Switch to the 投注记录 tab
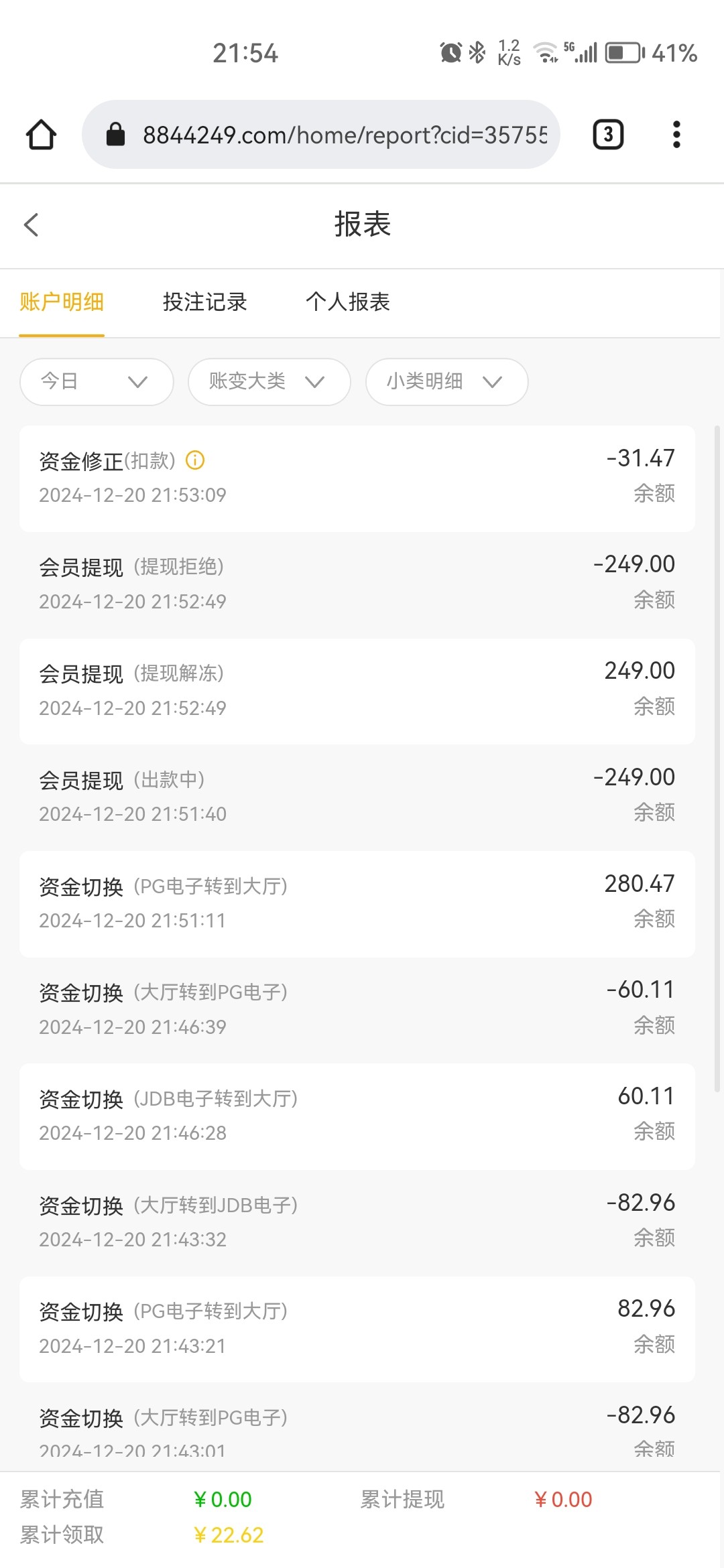Viewport: 724px width, 1568px height. tap(204, 302)
